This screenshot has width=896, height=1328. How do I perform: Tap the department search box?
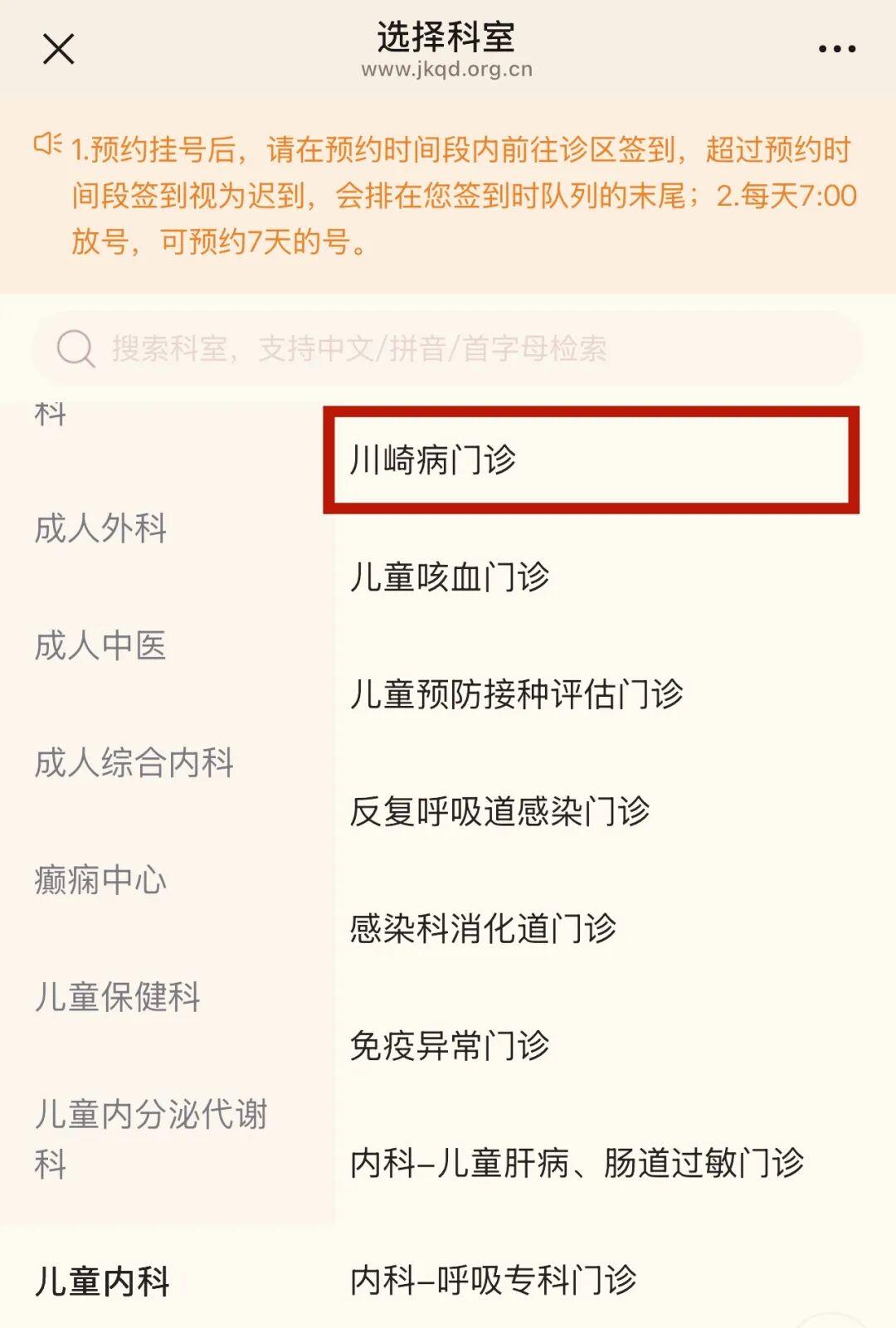point(448,348)
